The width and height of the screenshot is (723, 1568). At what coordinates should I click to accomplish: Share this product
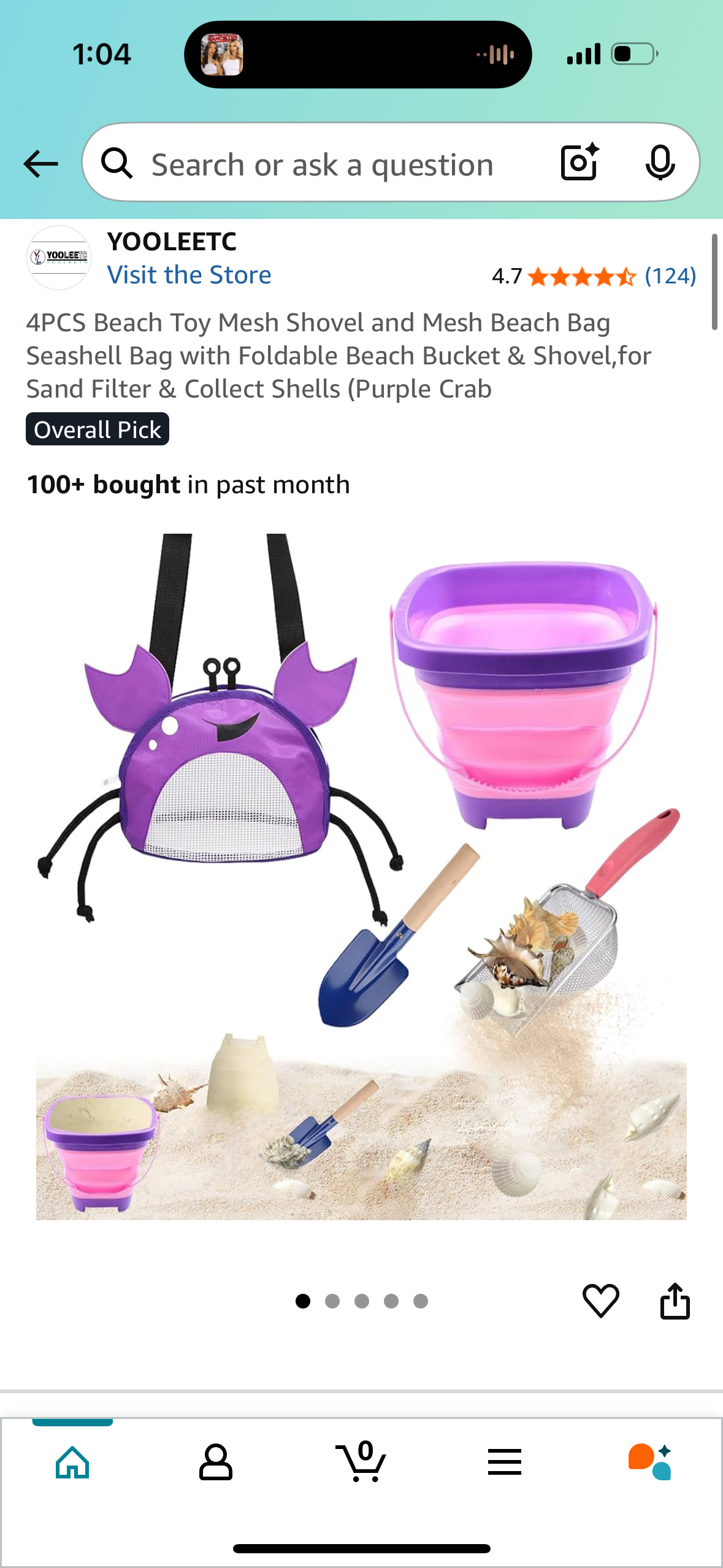675,1300
